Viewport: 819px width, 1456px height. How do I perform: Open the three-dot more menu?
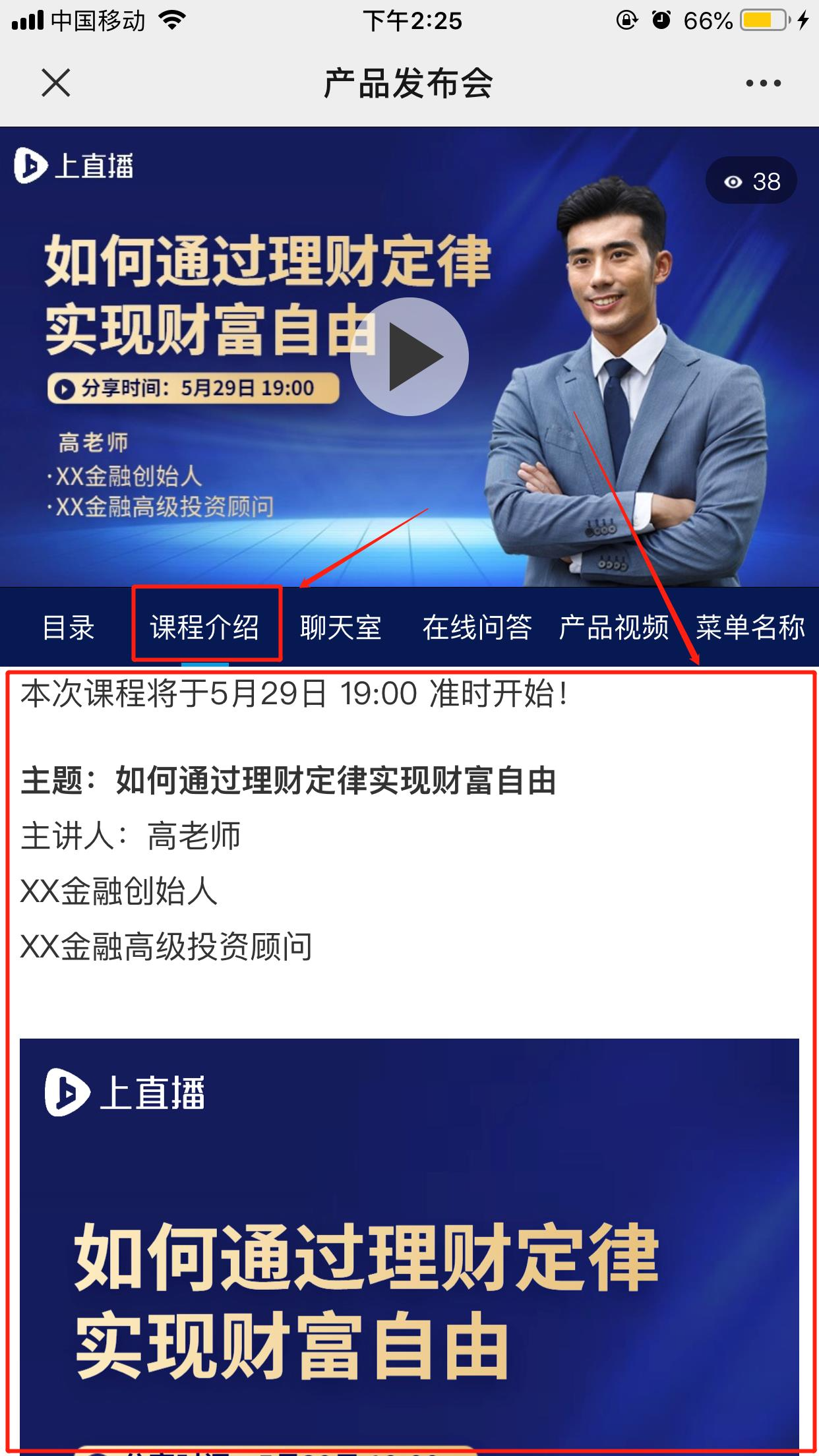pyautogui.click(x=763, y=84)
